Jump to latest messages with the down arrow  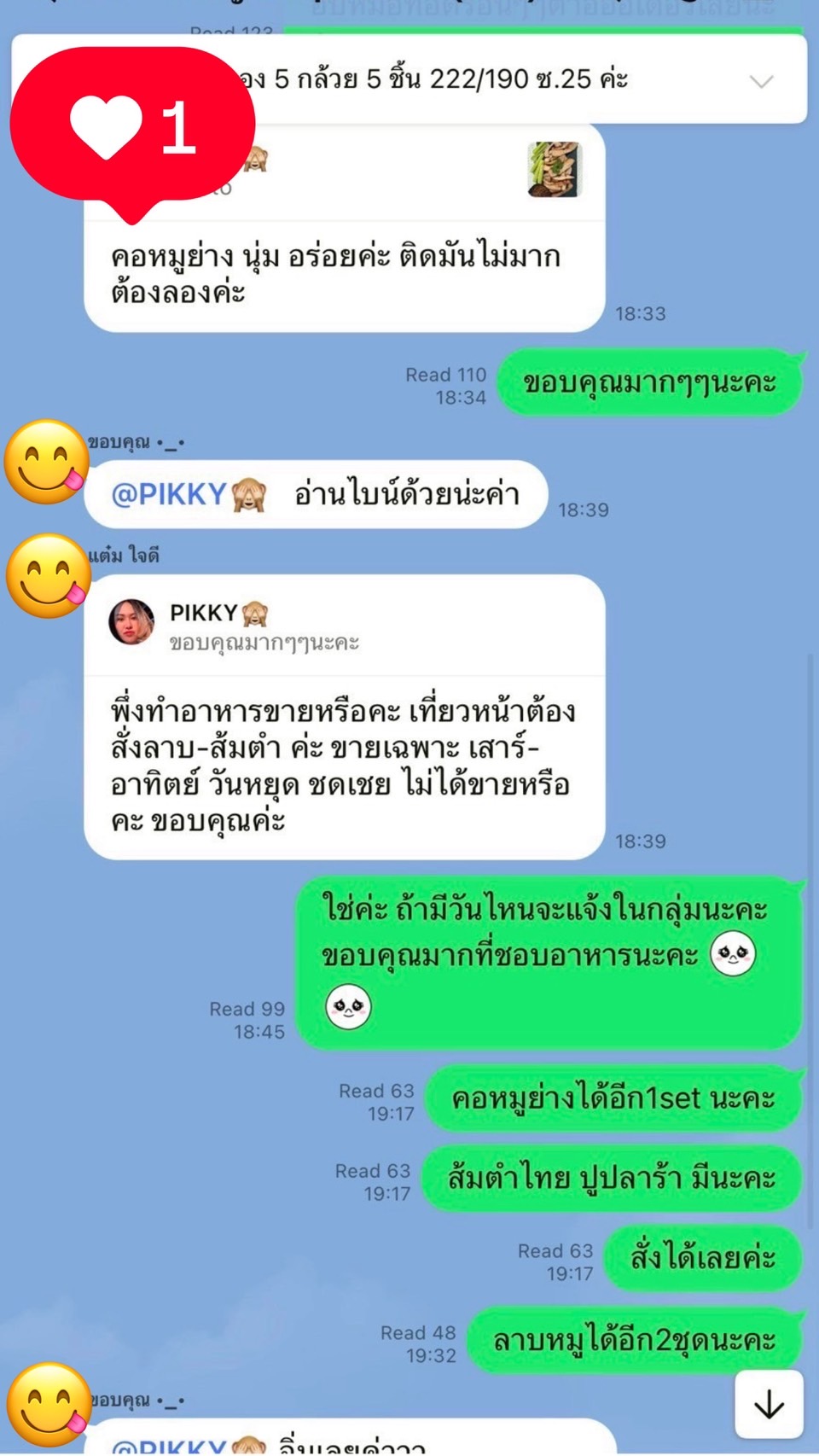coord(769,1404)
